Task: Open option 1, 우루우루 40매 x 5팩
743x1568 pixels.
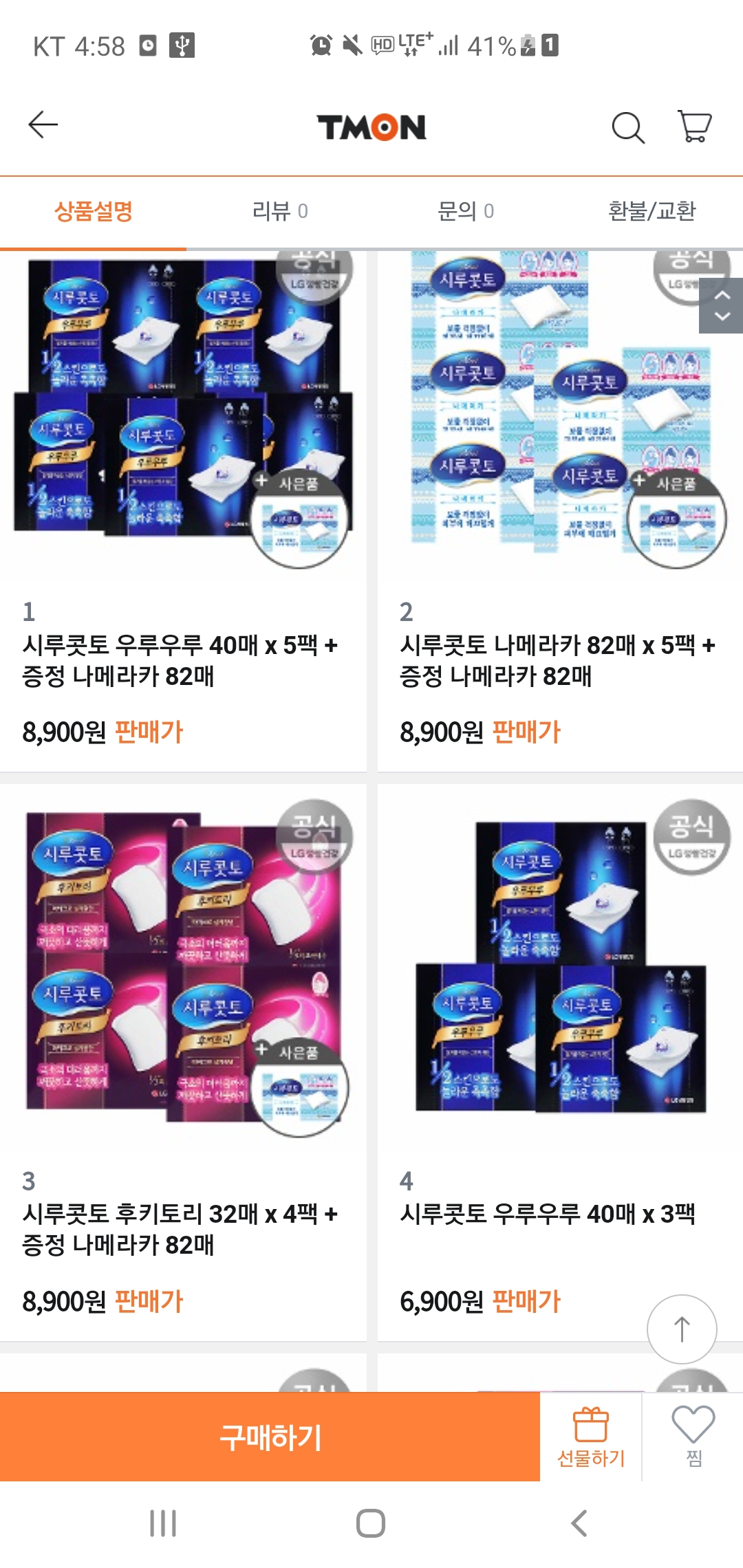Action: [x=182, y=509]
